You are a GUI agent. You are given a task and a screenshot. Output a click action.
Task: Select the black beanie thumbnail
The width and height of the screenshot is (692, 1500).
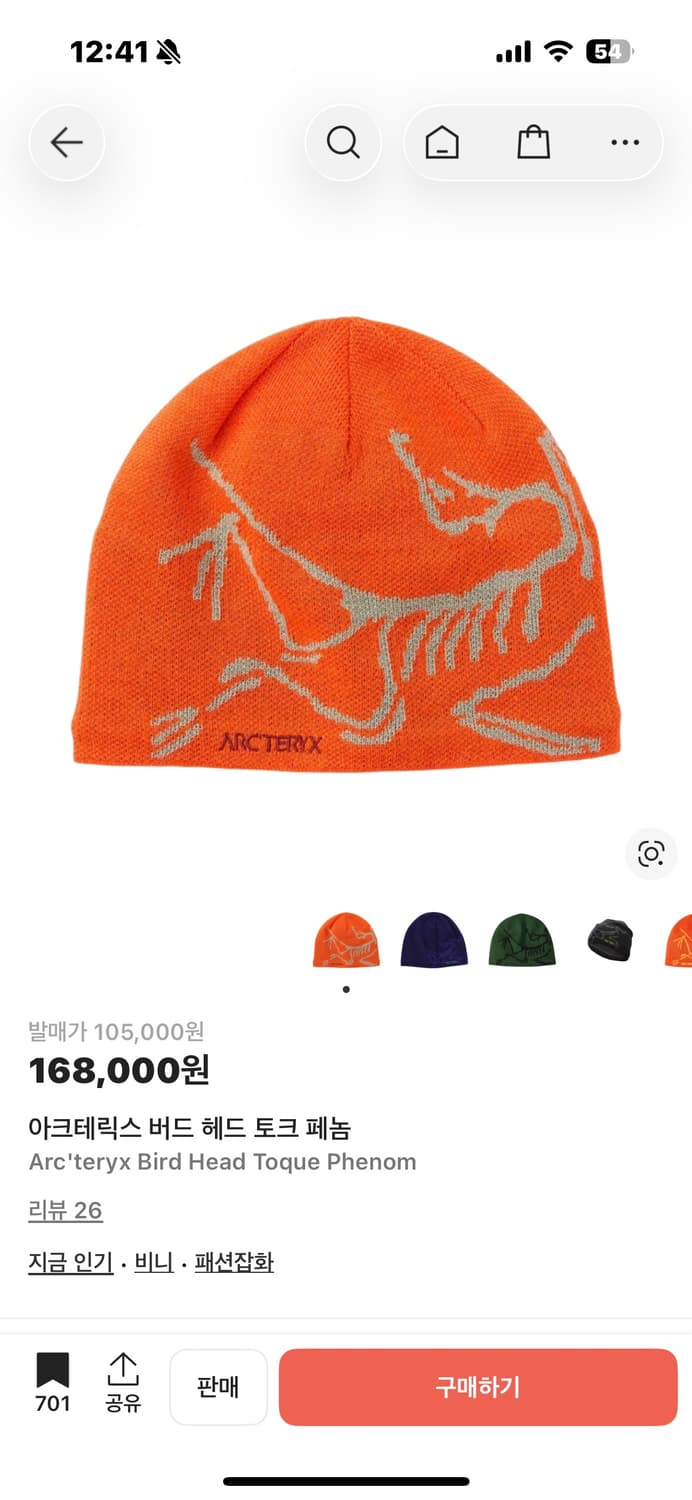[609, 940]
